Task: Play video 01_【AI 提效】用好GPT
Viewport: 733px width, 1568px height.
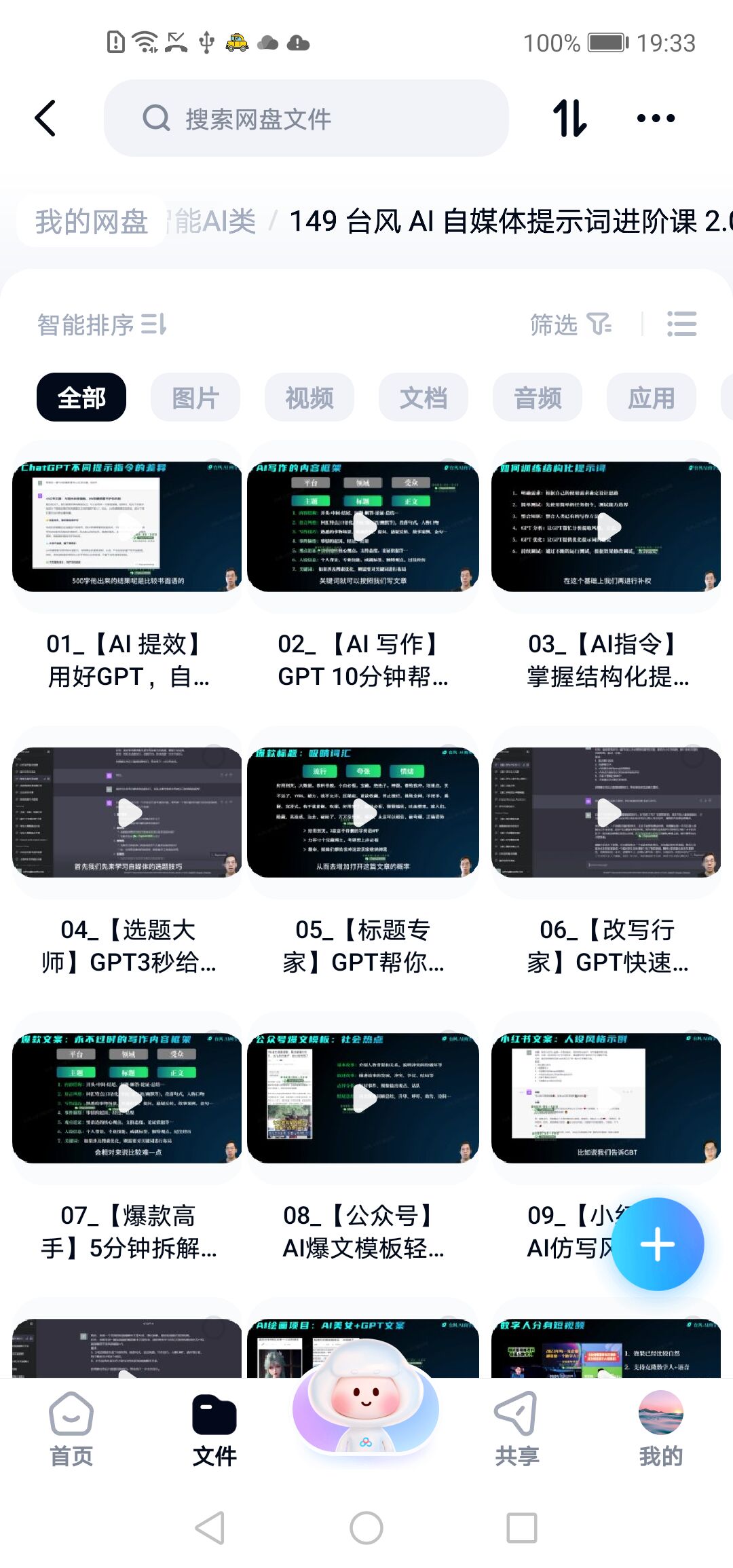Action: click(128, 527)
